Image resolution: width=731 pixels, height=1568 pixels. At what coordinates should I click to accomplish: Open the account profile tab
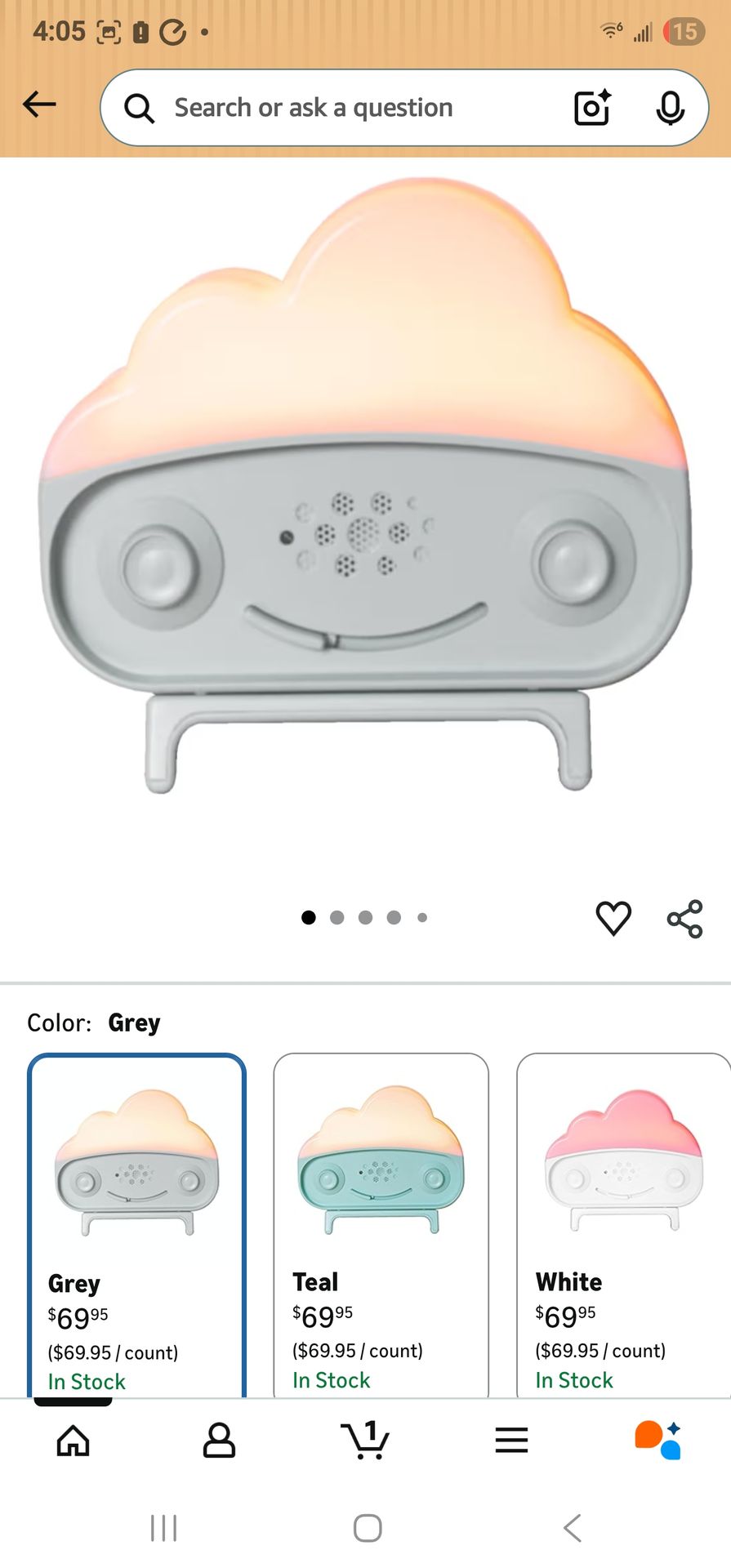(219, 1441)
